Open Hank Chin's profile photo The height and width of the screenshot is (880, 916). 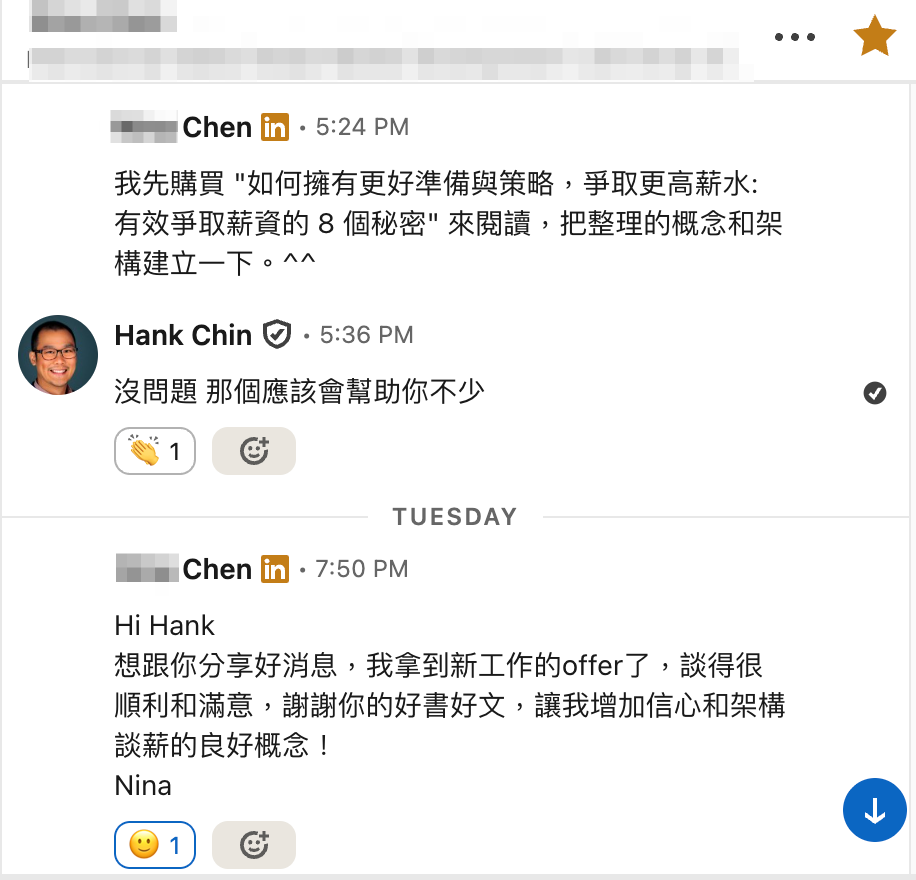[x=58, y=355]
